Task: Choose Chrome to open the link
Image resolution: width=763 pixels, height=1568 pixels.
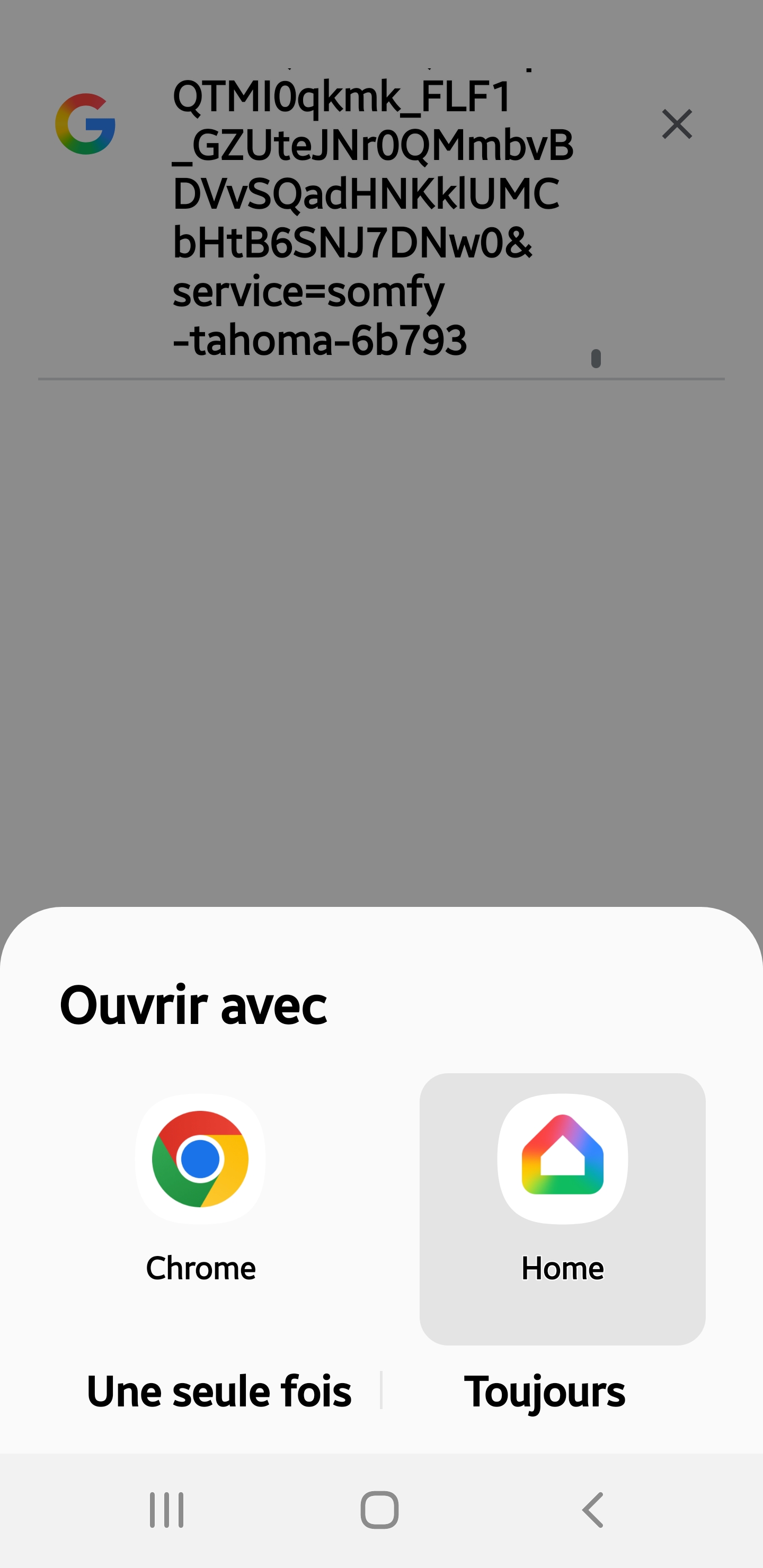Action: point(200,1187)
